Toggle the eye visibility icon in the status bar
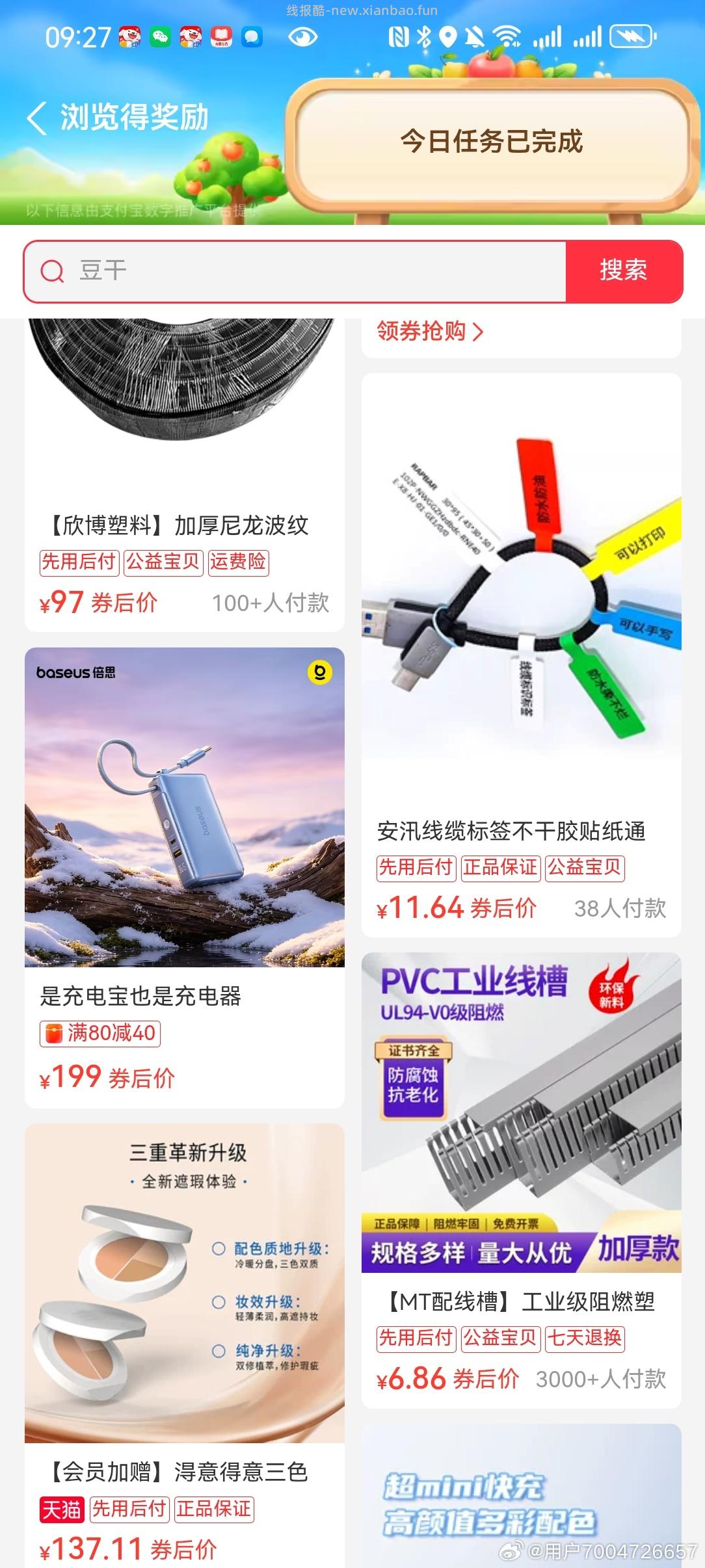Image resolution: width=705 pixels, height=1568 pixels. point(303,37)
